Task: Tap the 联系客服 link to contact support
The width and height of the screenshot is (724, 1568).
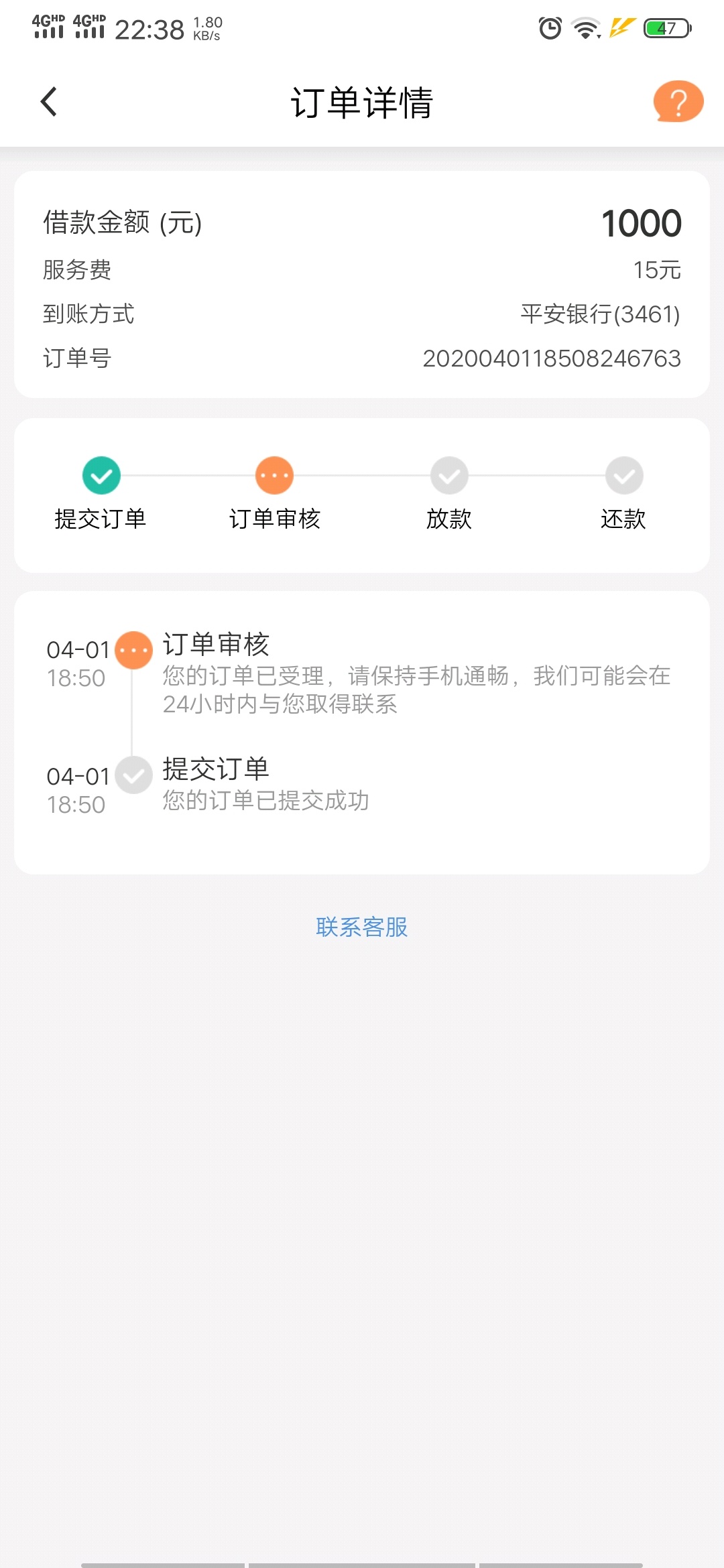Action: pyautogui.click(x=362, y=927)
